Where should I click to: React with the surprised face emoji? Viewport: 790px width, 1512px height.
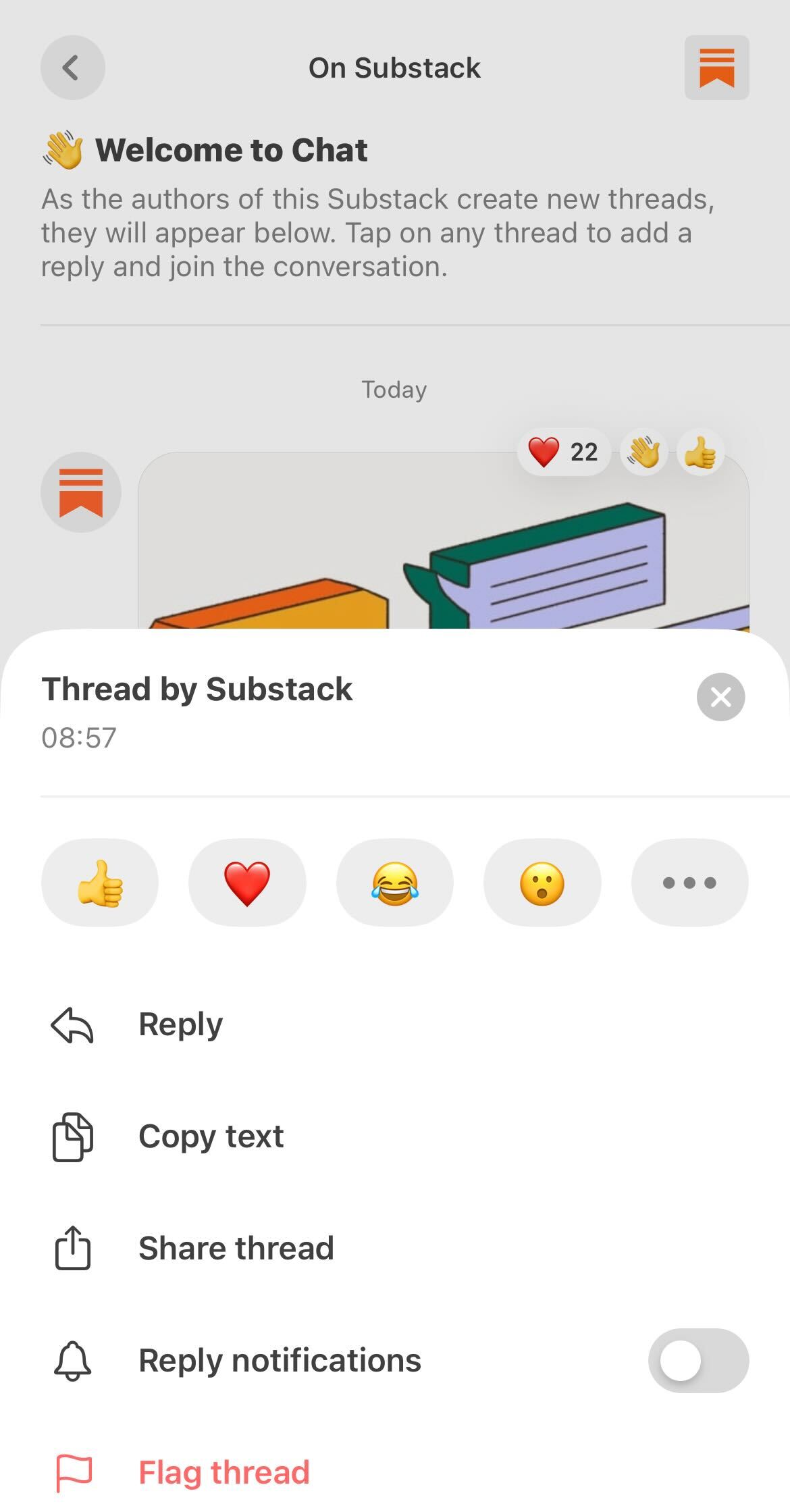tap(542, 883)
